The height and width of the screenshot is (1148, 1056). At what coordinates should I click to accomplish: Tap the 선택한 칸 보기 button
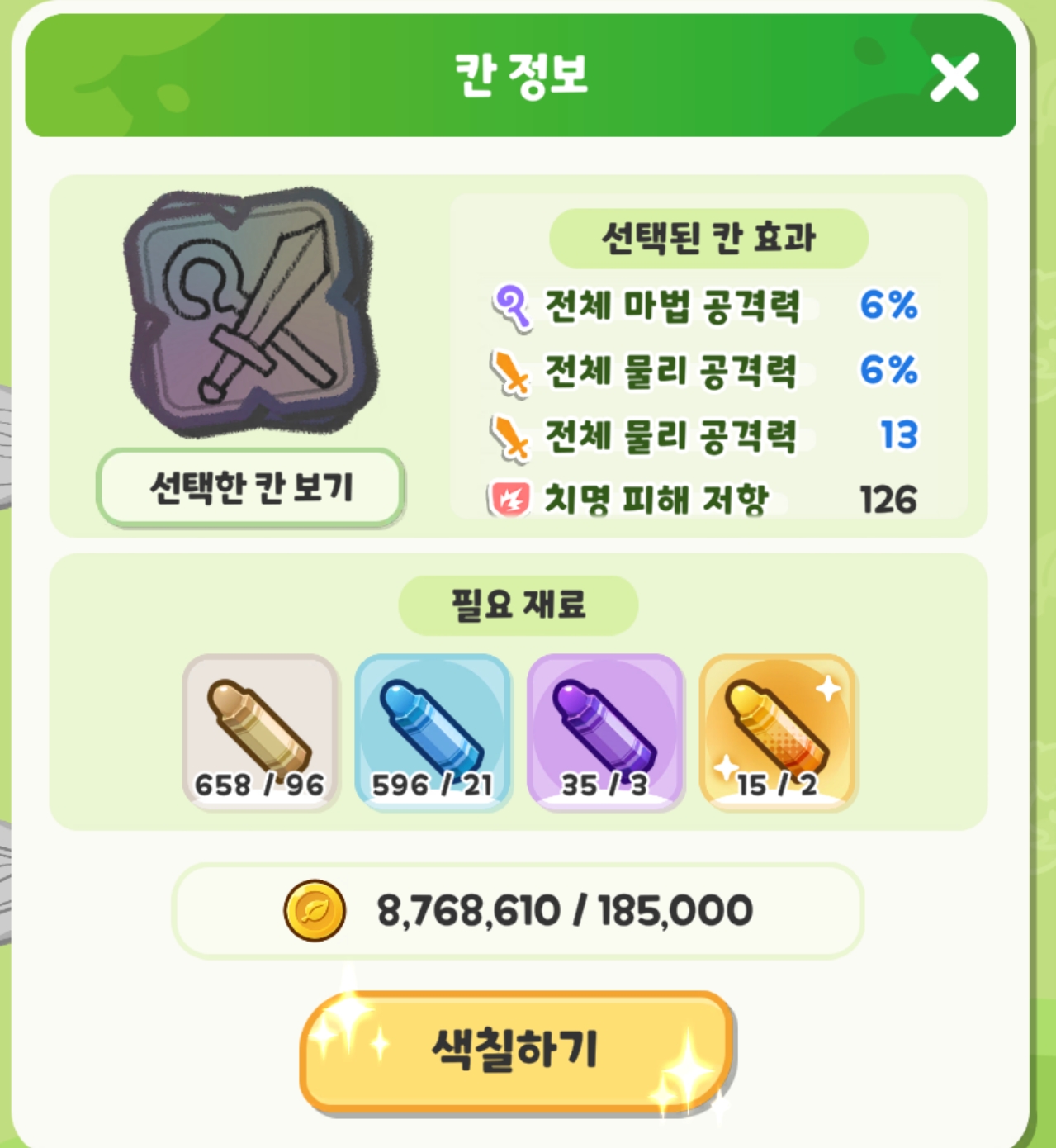[251, 487]
